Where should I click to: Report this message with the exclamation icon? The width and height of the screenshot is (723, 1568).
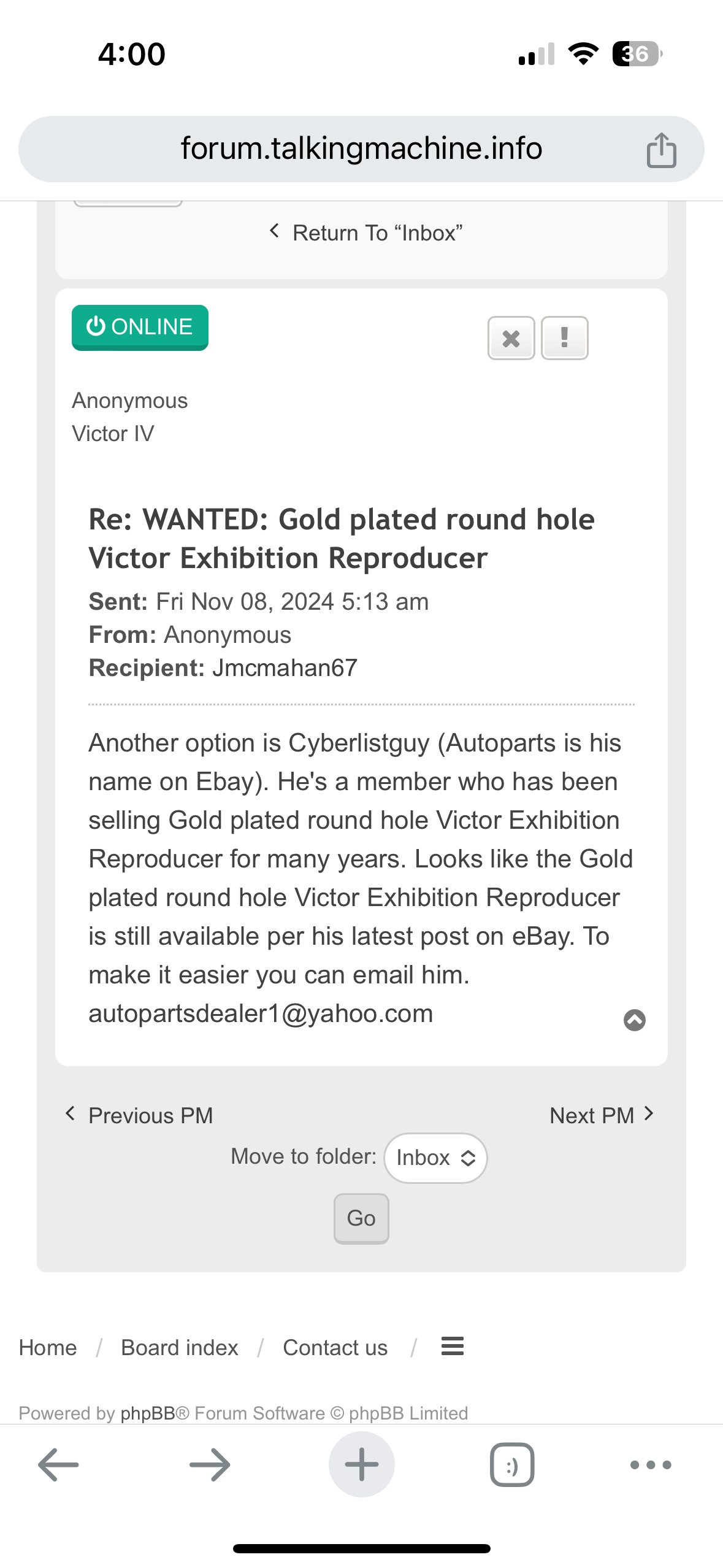[x=564, y=338]
